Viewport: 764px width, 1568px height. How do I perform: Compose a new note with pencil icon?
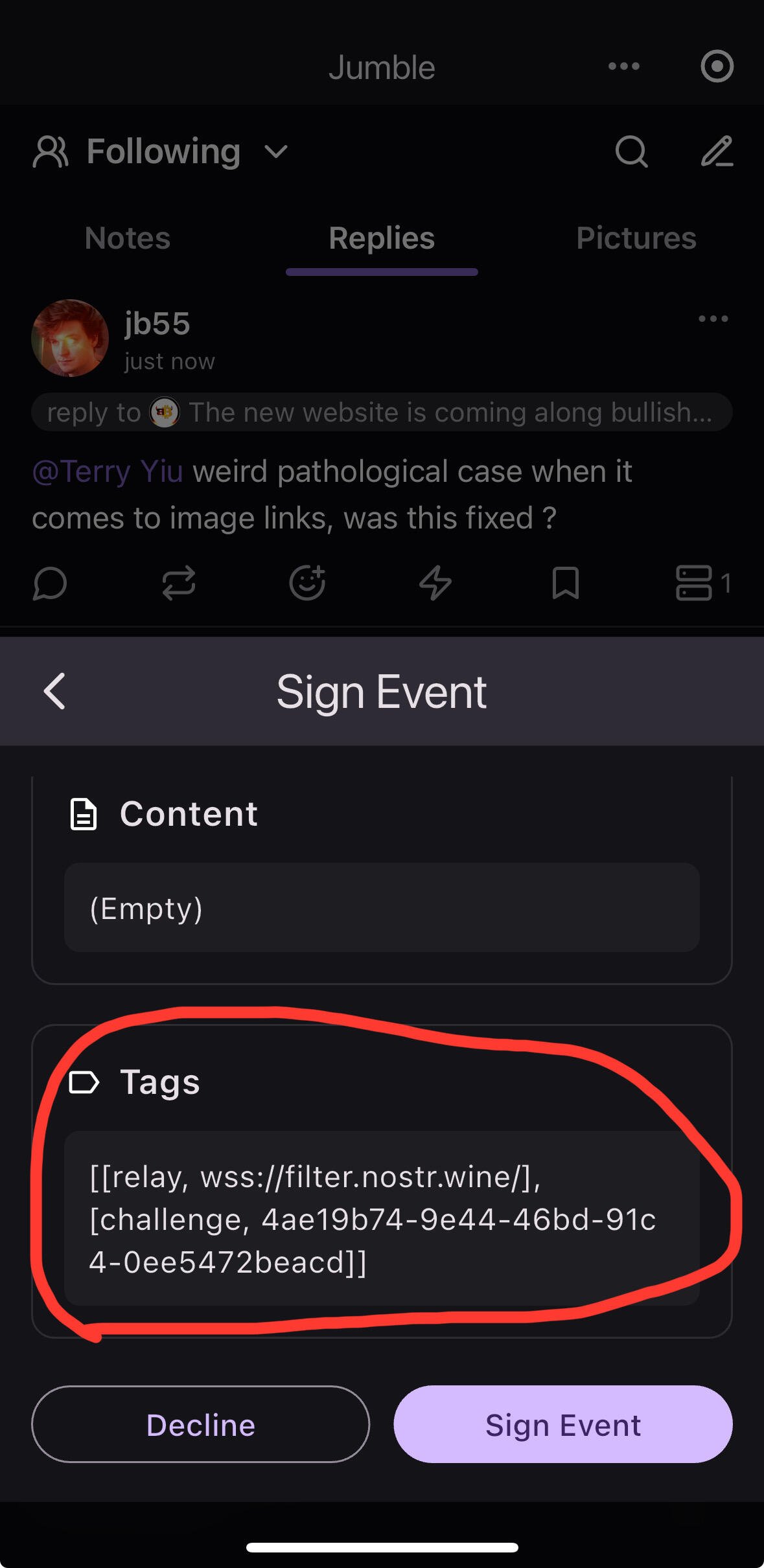(717, 152)
